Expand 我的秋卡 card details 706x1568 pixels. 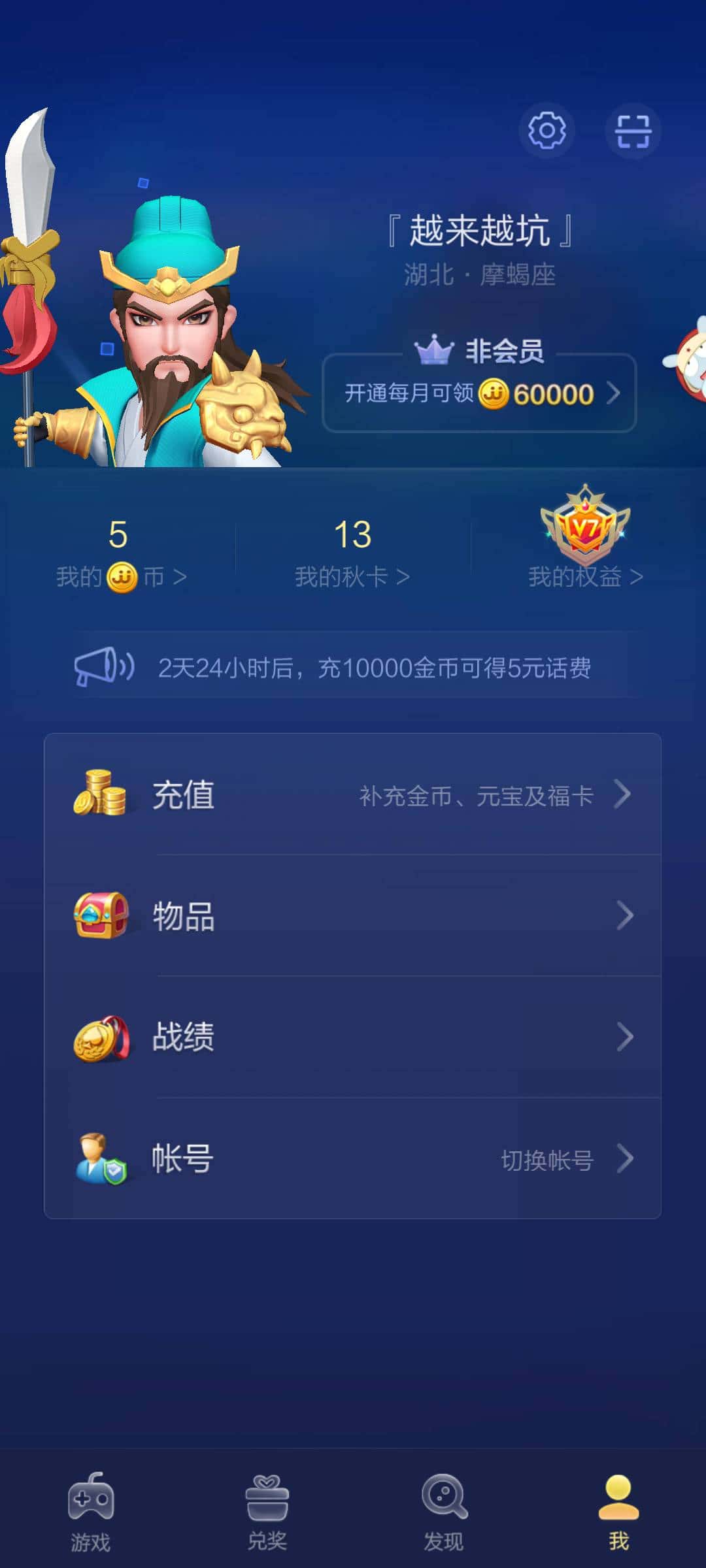coord(353,575)
